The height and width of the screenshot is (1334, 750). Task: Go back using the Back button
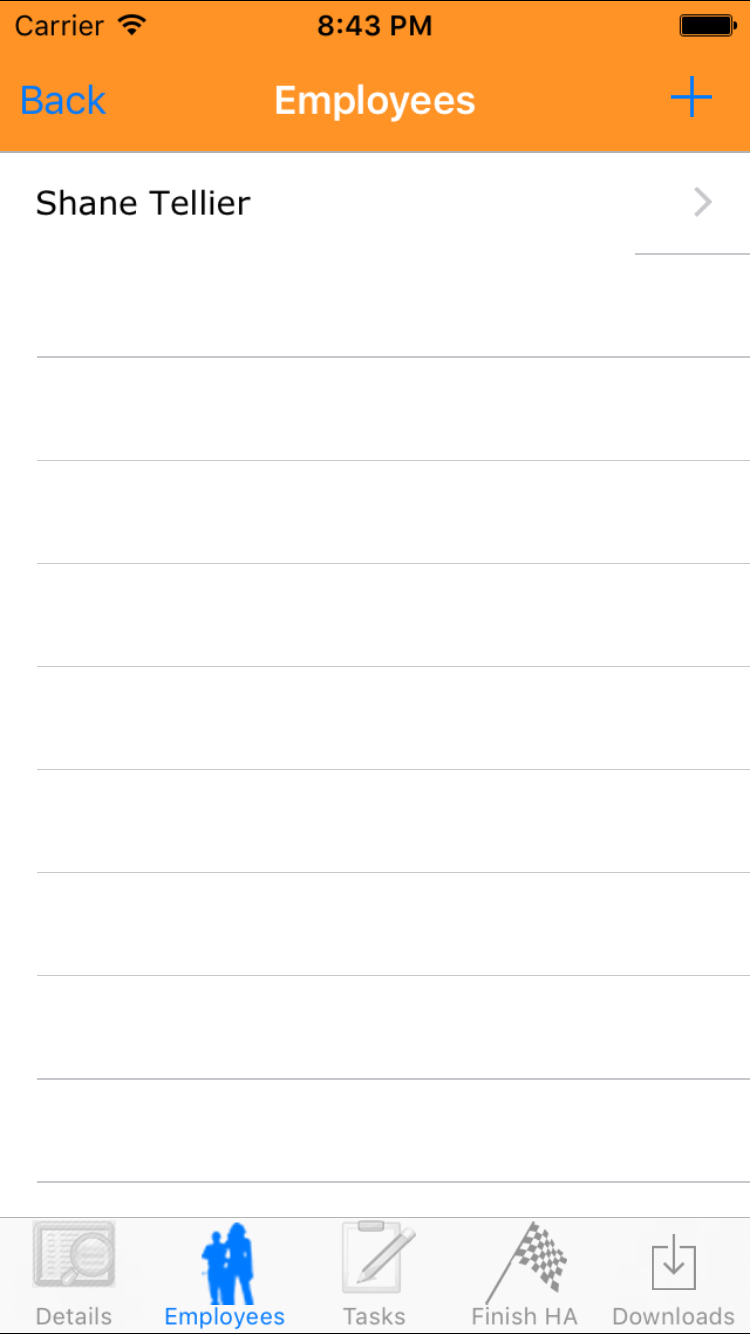[x=63, y=101]
